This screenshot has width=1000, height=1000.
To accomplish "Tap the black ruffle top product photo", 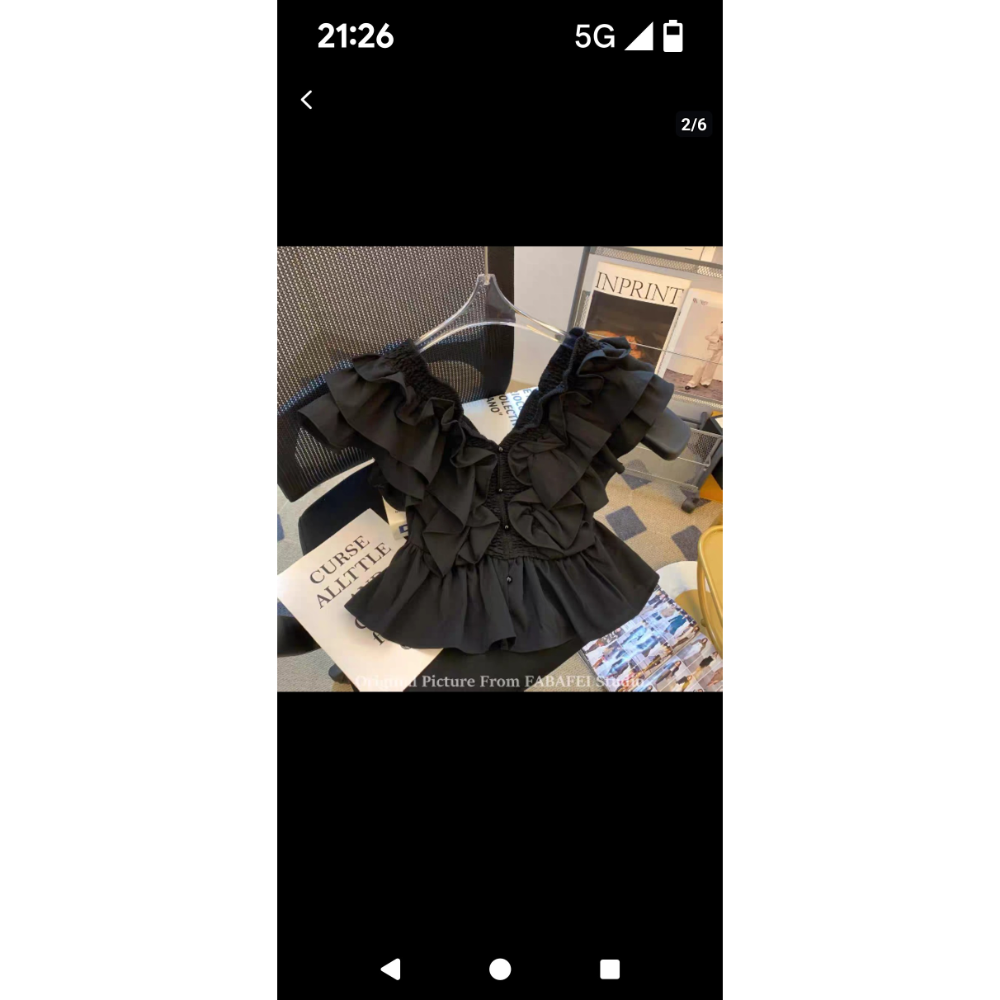I will (x=500, y=468).
